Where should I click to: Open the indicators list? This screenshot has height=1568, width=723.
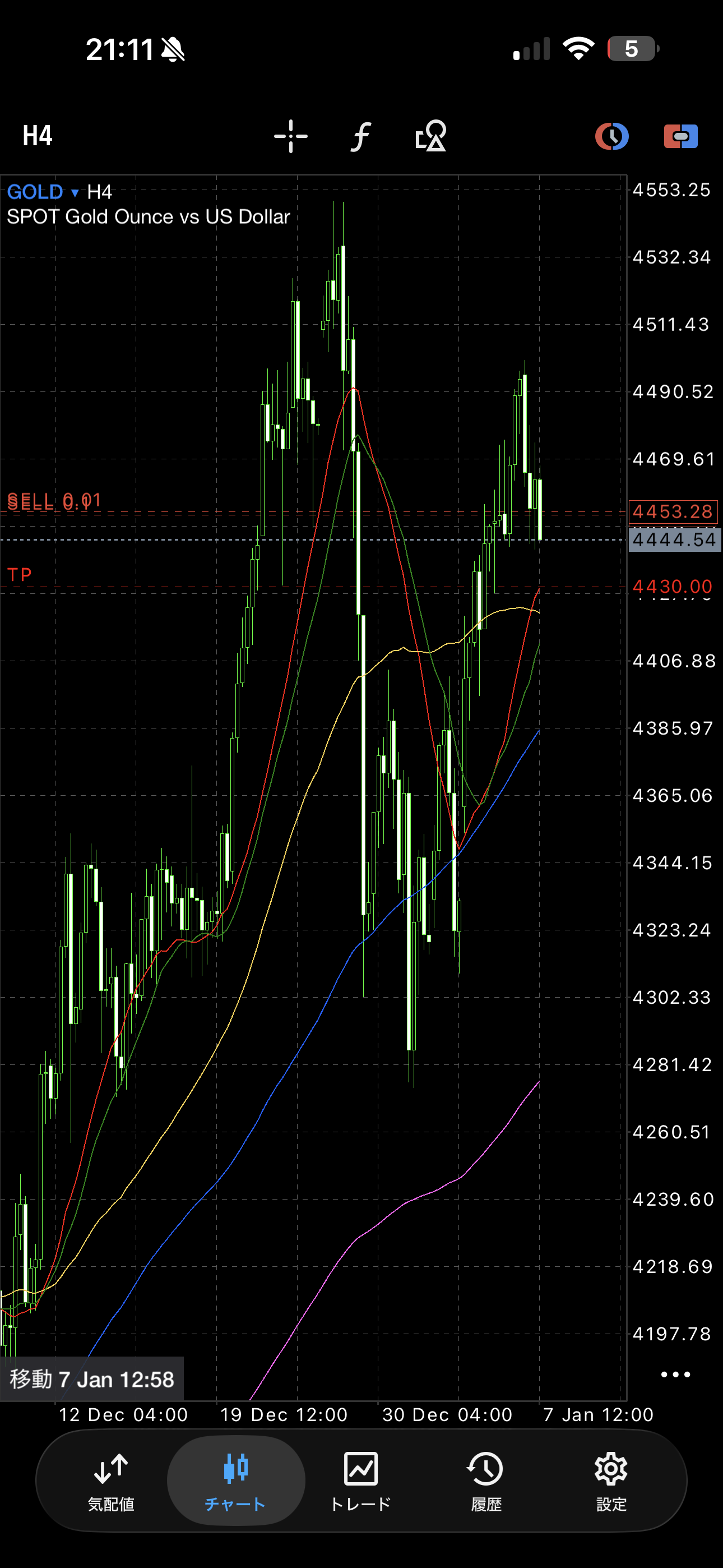coord(360,136)
